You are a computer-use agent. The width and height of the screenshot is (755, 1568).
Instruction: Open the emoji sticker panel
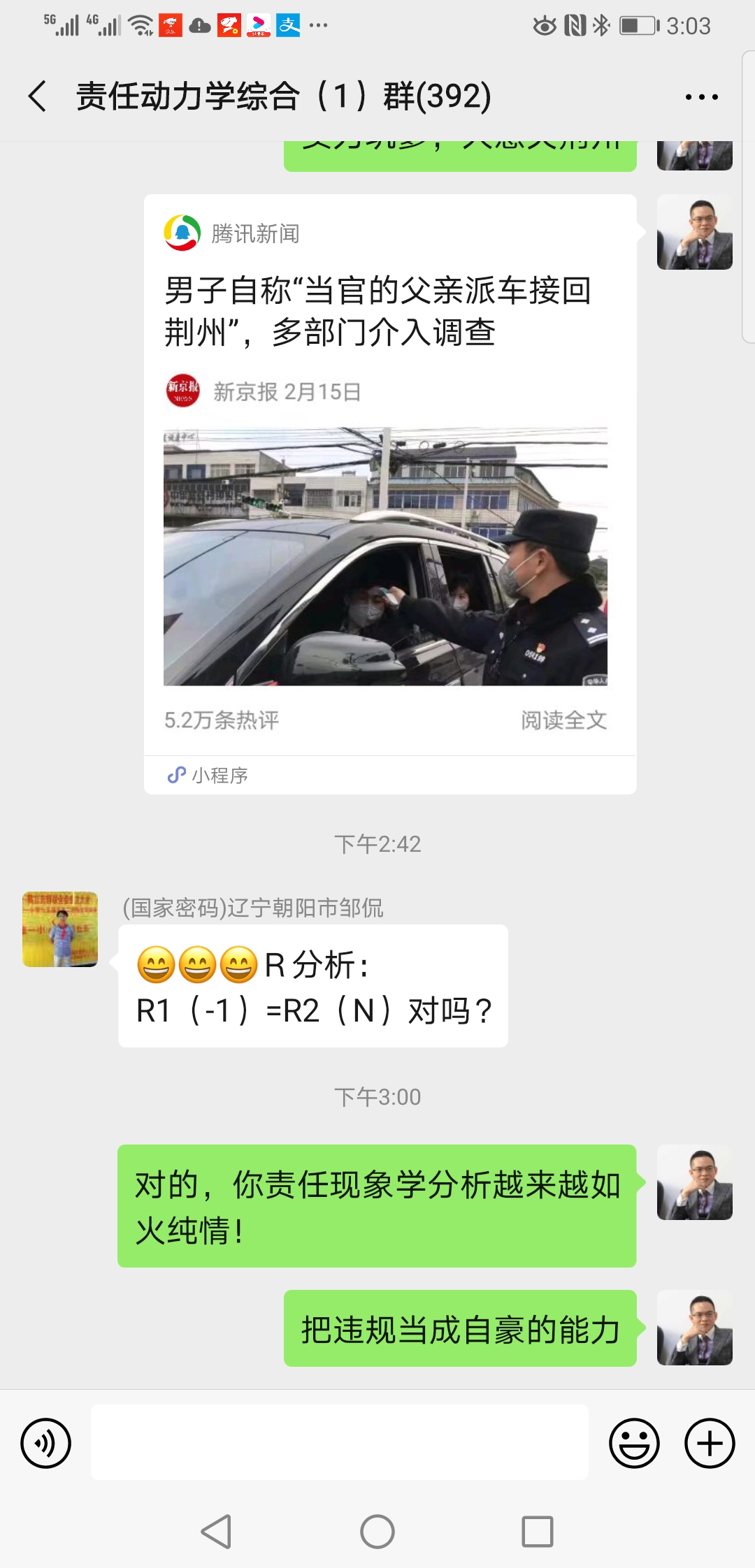coord(634,1443)
